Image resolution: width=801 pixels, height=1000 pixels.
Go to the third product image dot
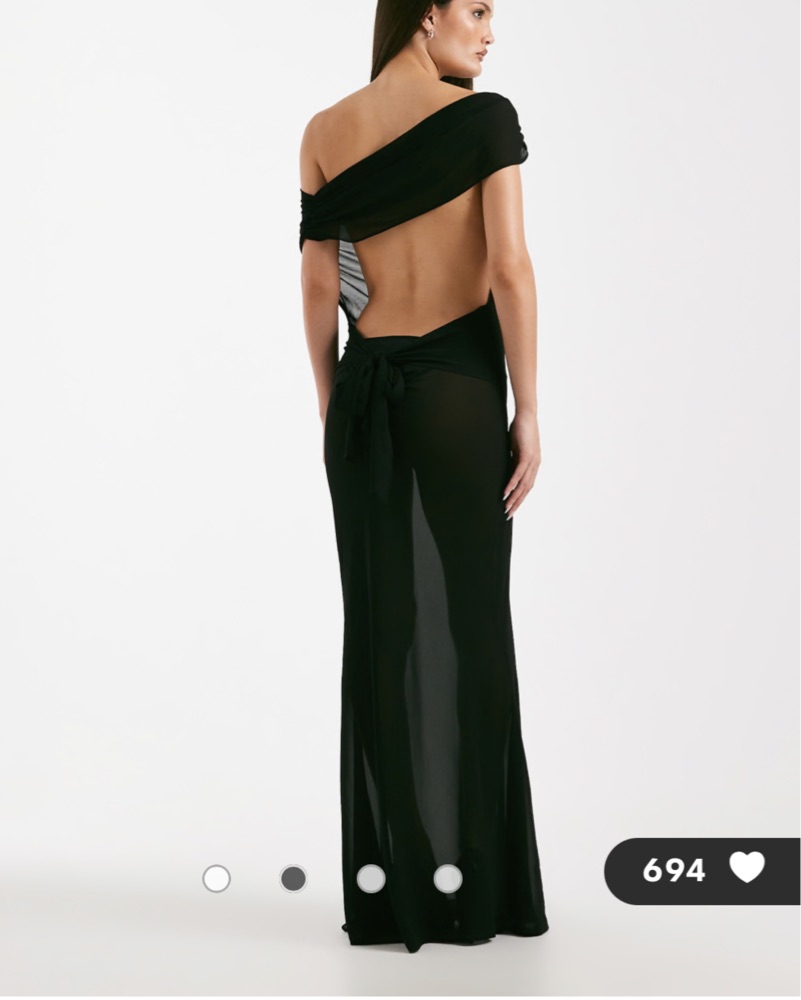click(x=371, y=879)
